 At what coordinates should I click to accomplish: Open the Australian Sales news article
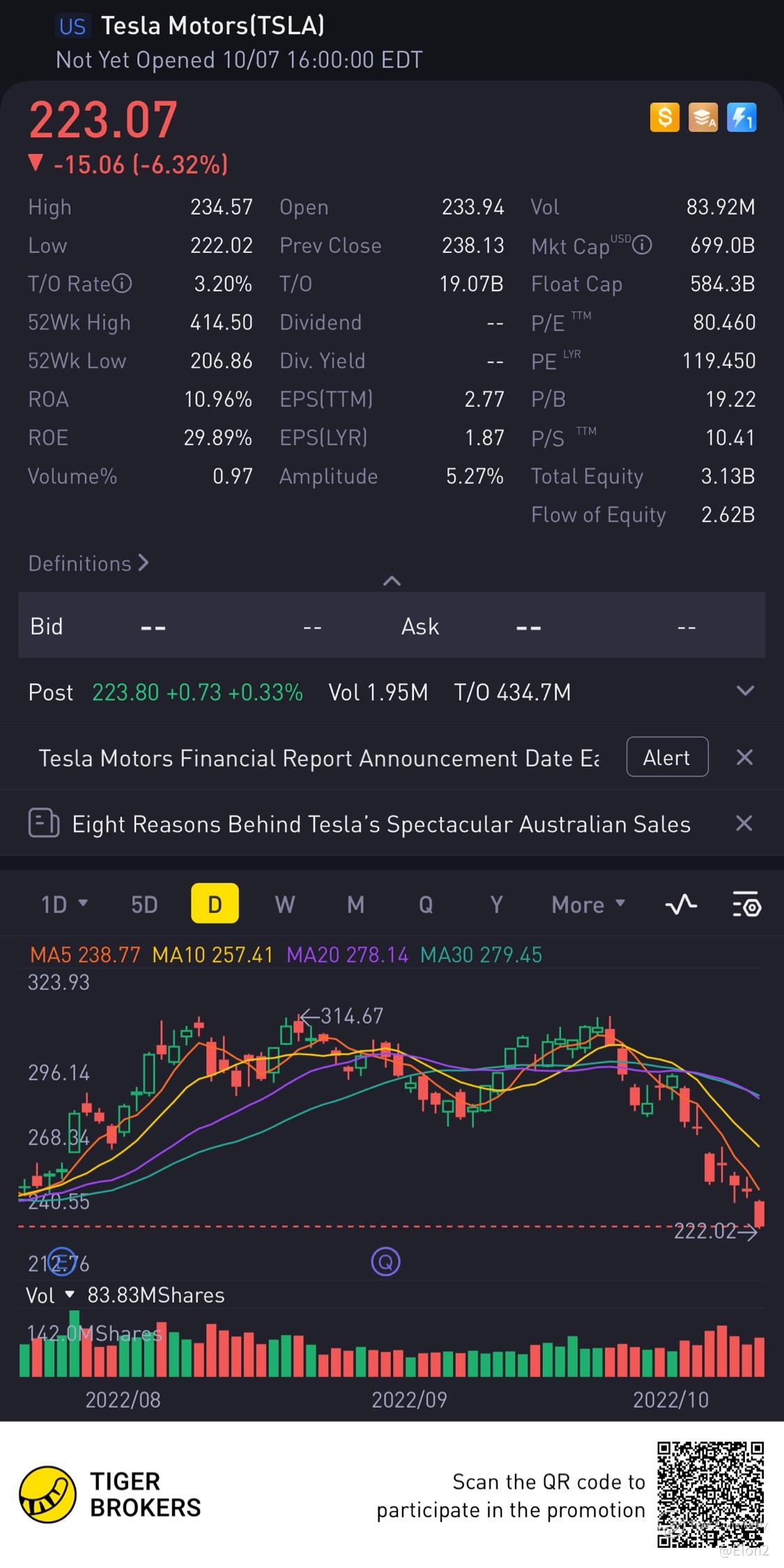(x=381, y=824)
